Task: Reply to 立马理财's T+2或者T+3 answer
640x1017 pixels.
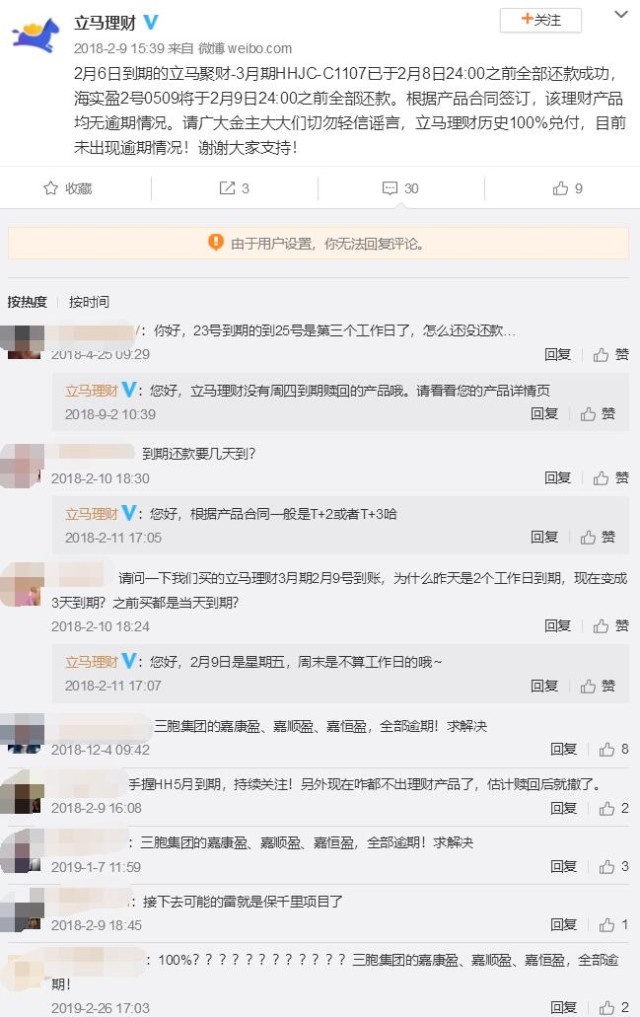Action: [x=544, y=538]
